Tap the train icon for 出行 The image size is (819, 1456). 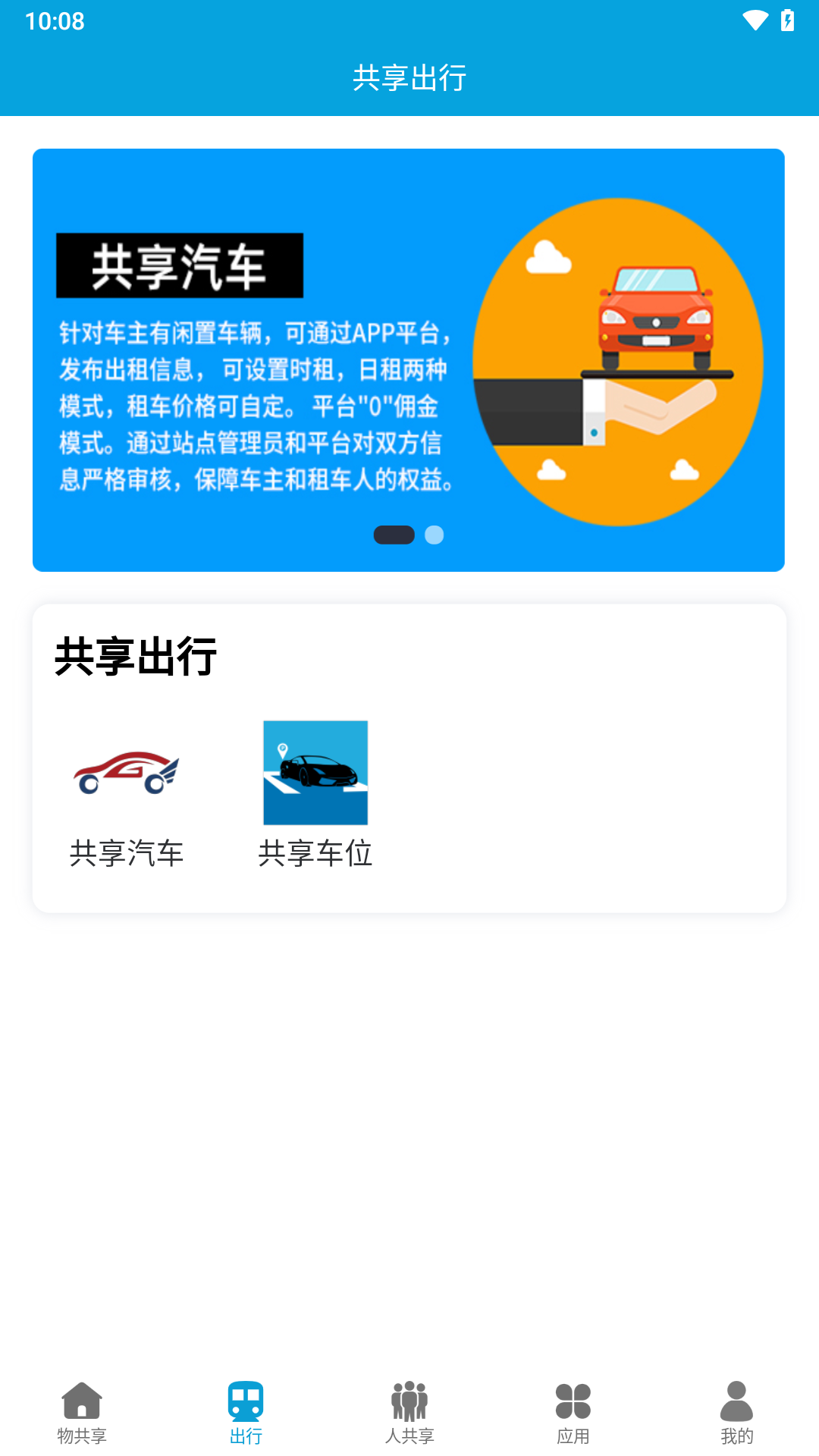[x=245, y=1401]
